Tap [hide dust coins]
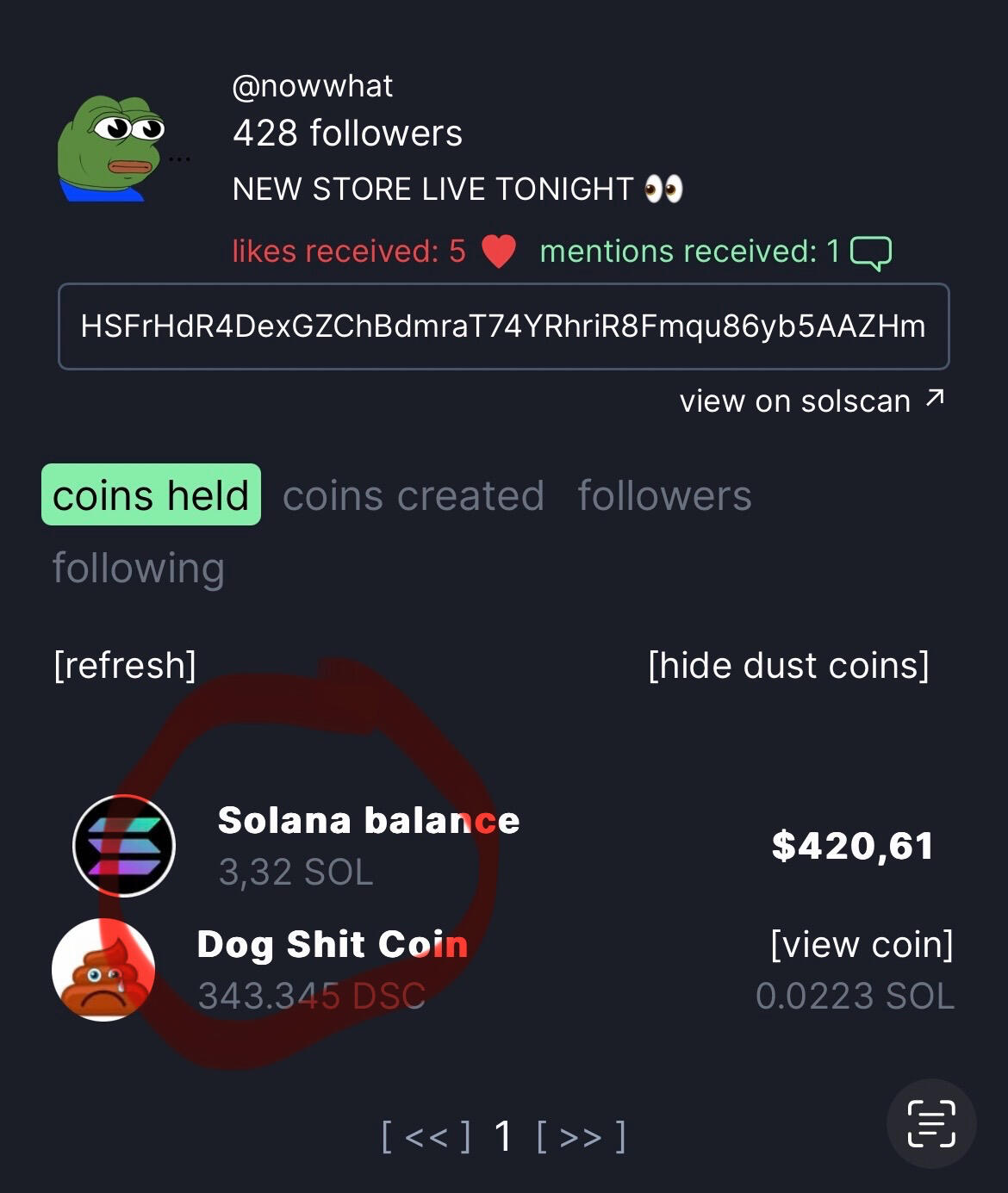The image size is (1008, 1193). (788, 665)
